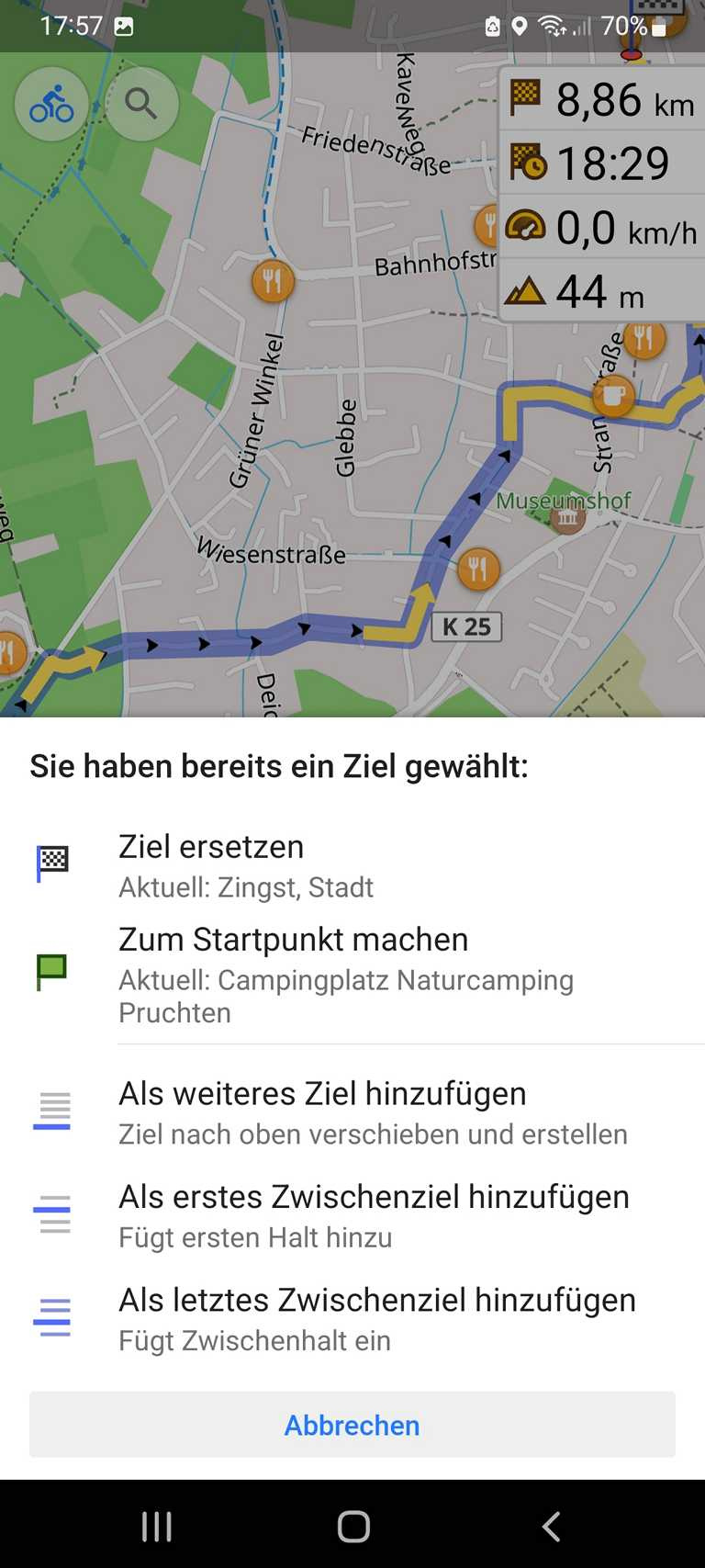Open the map search magnifier
This screenshot has height=1568, width=705.
pos(141,104)
